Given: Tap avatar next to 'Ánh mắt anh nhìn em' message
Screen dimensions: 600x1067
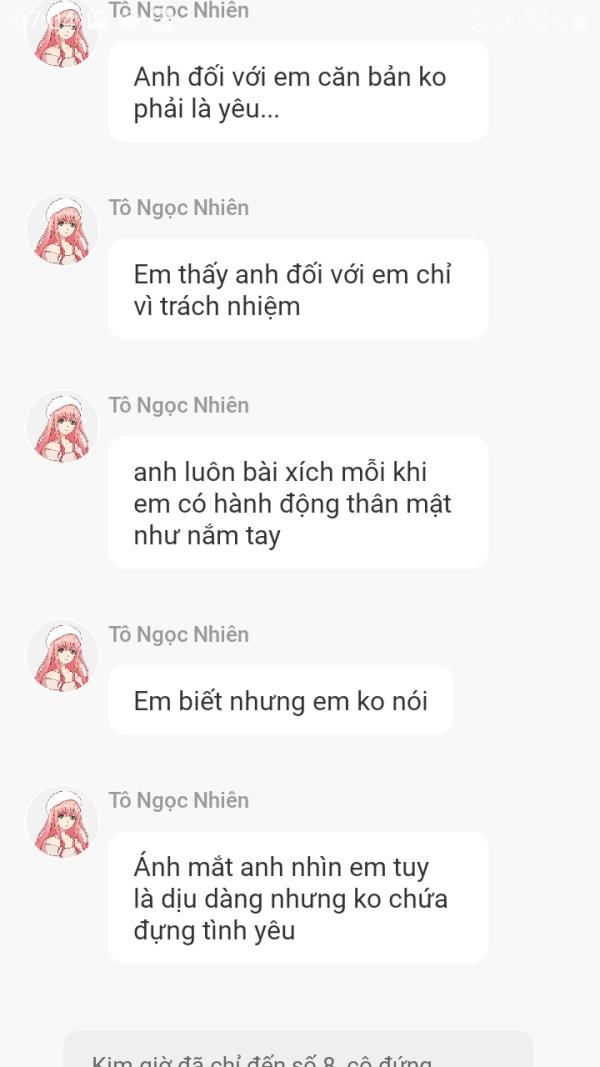Looking at the screenshot, I should click(63, 822).
